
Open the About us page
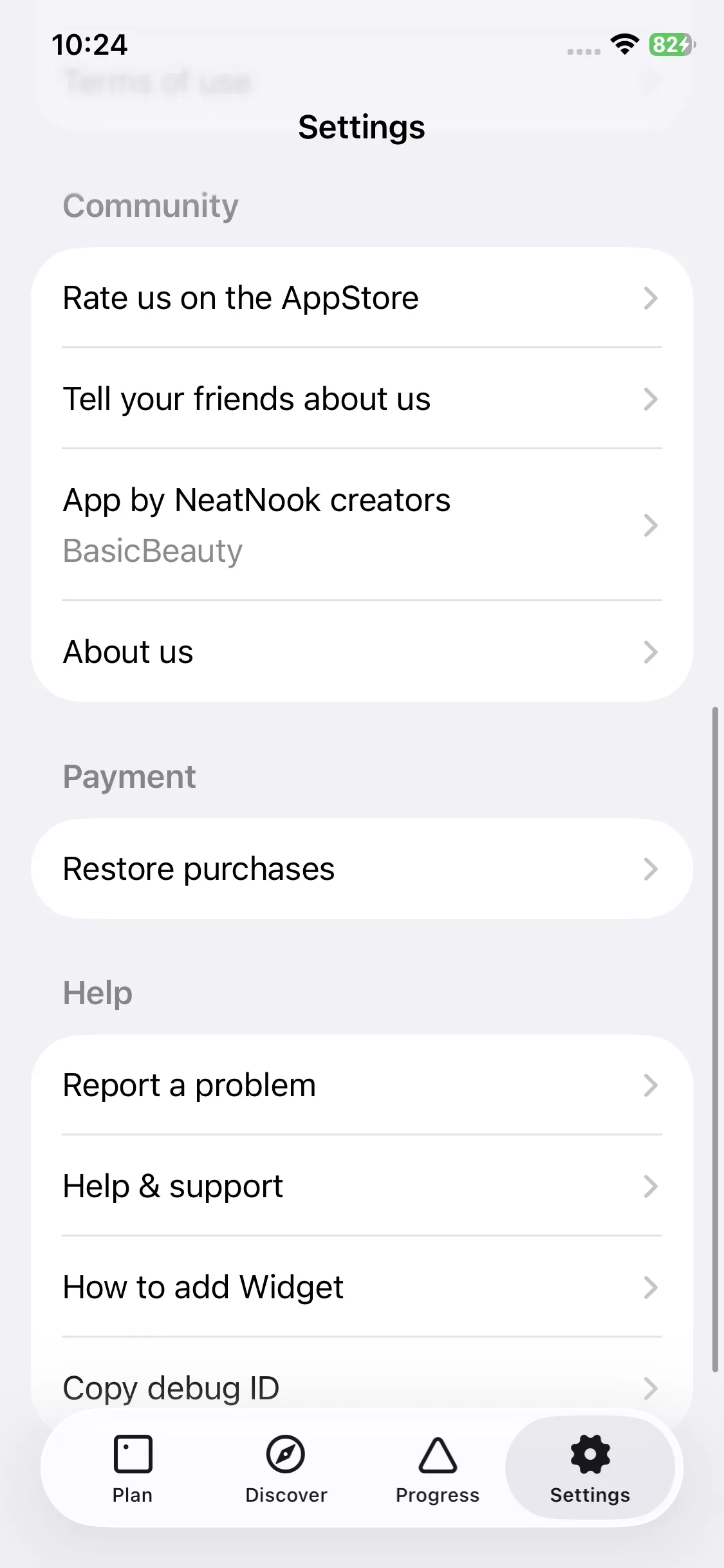[360, 651]
